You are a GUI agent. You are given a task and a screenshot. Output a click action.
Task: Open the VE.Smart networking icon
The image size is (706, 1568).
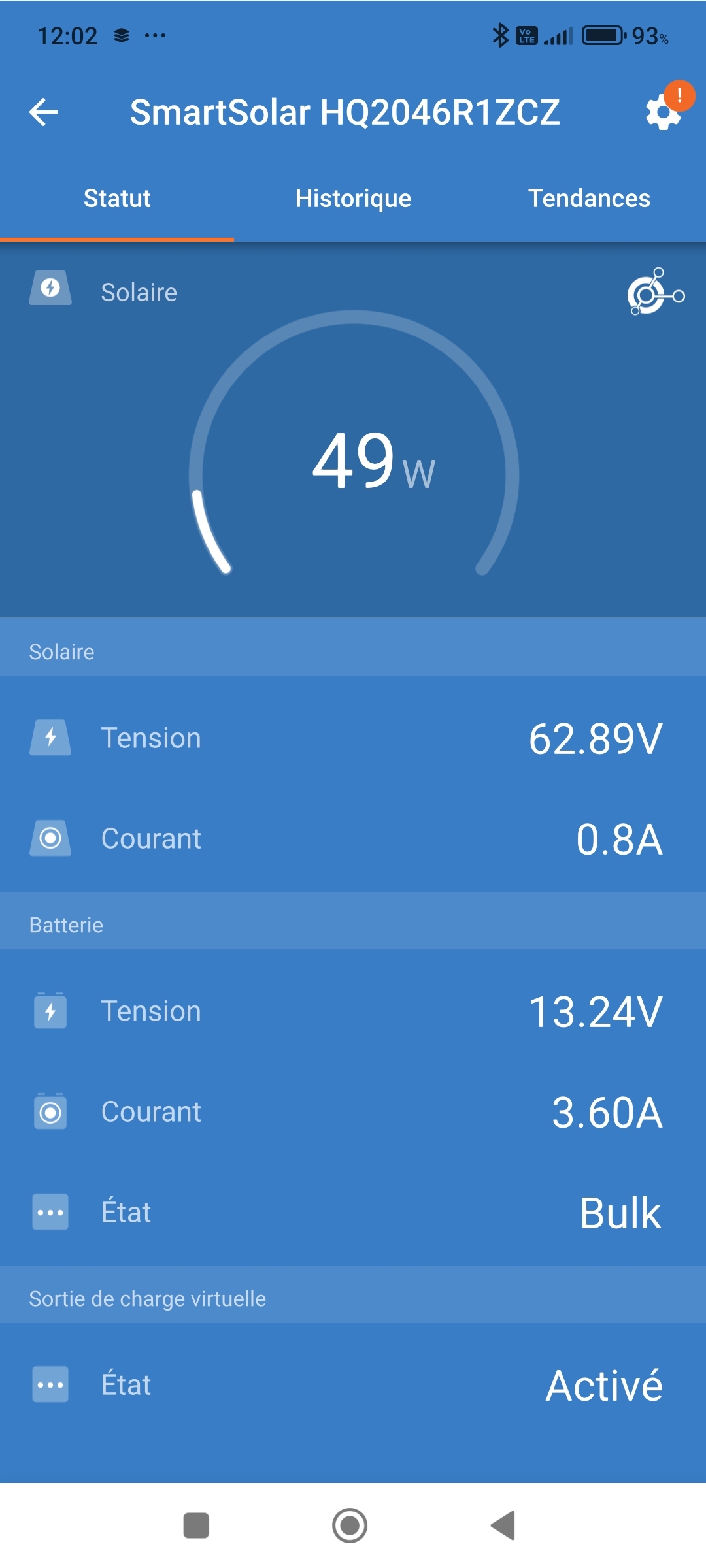click(655, 292)
